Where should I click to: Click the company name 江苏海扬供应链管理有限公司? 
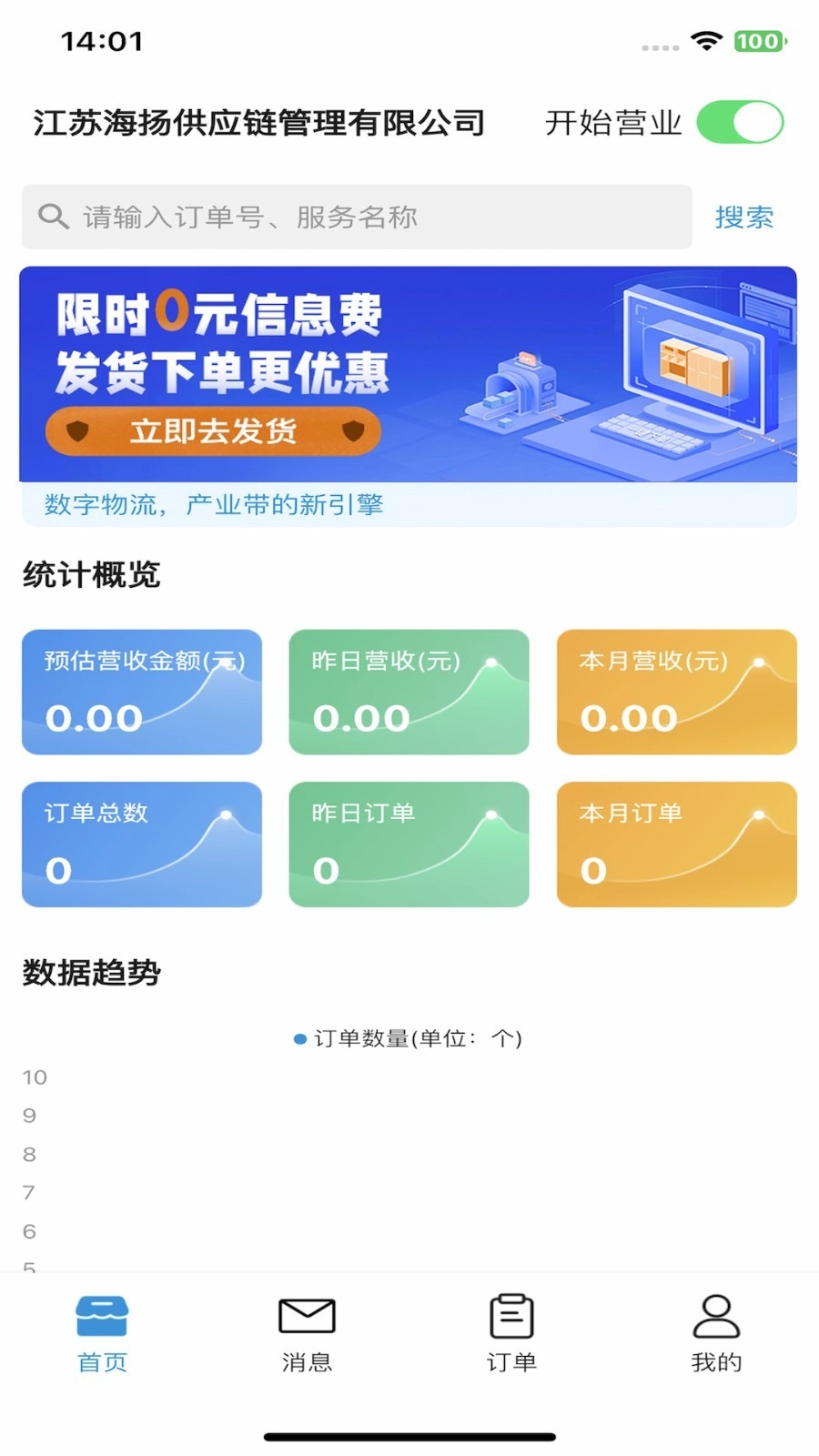click(258, 121)
